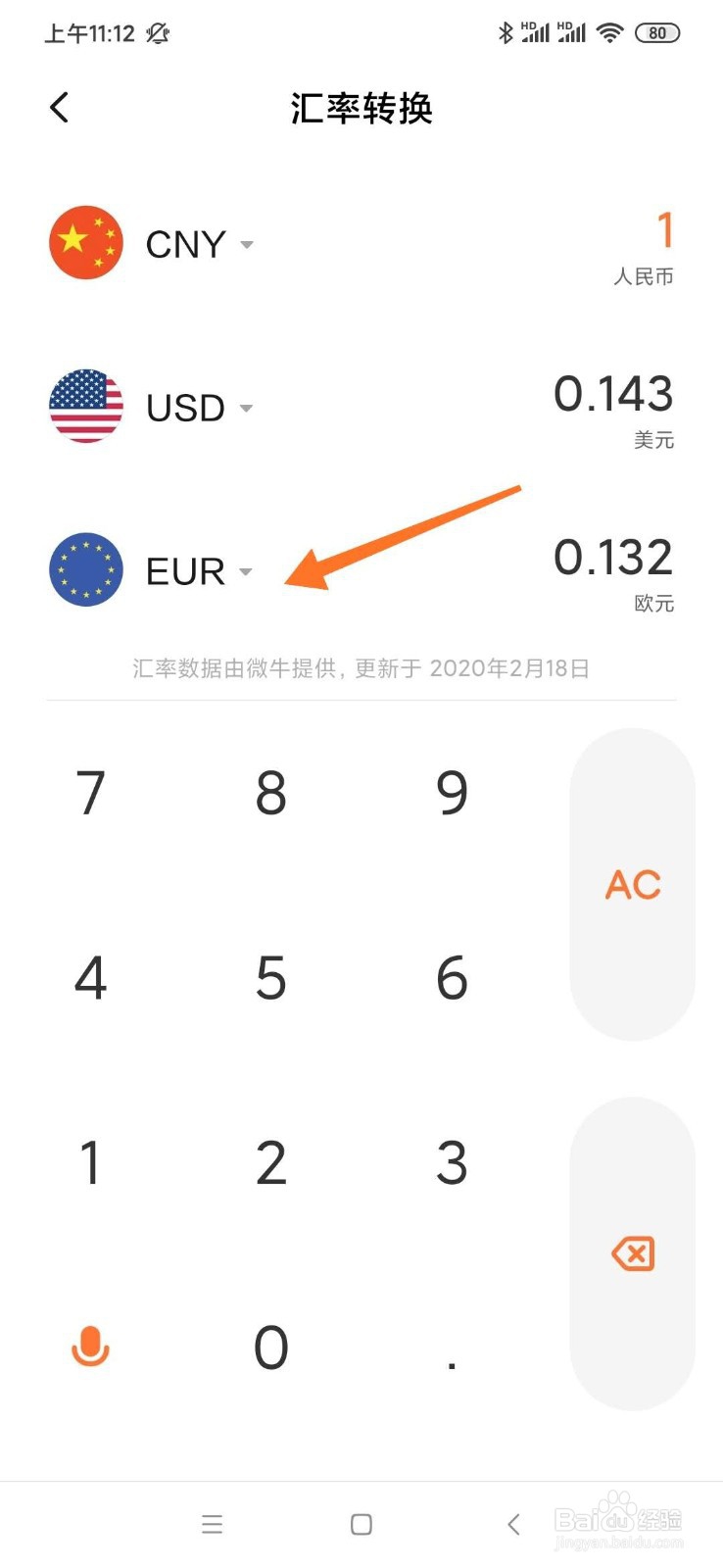723x1568 pixels.
Task: Go to the home screen
Action: point(361,1524)
